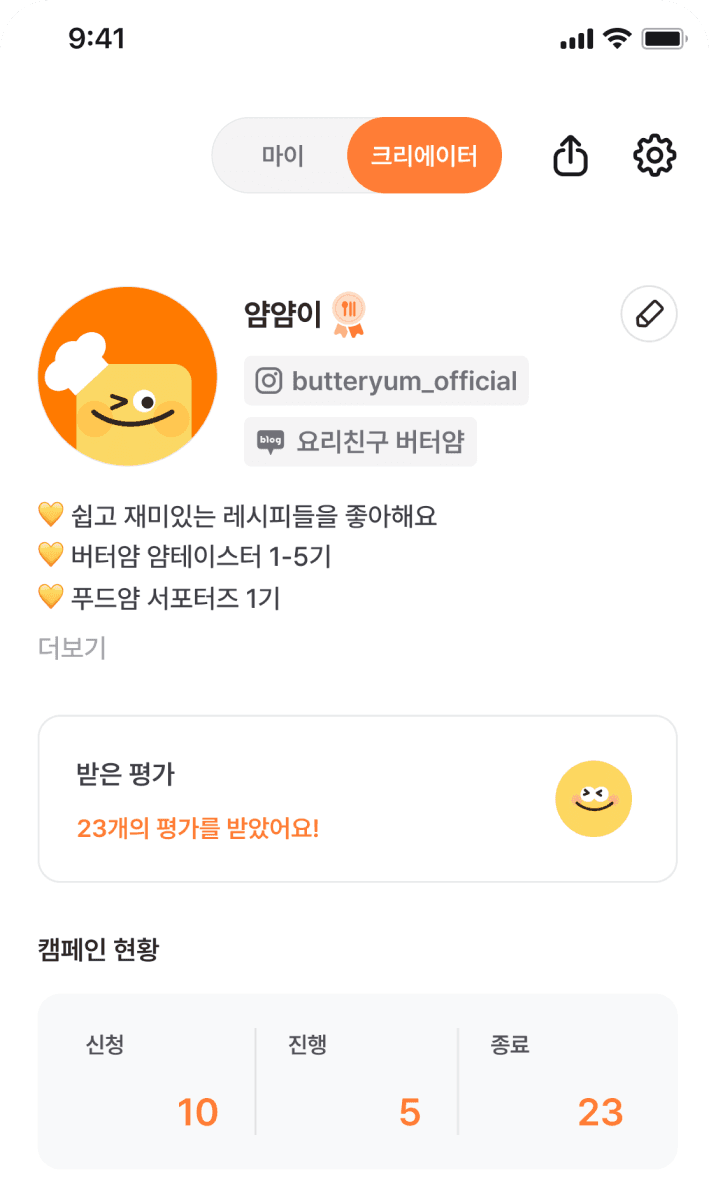Switch to the 마이 tab
This screenshot has width=709, height=1183.
(x=282, y=156)
